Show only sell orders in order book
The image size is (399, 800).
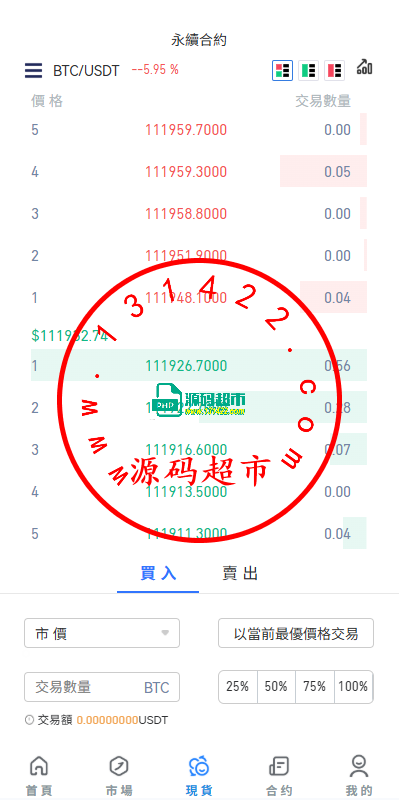pos(334,70)
